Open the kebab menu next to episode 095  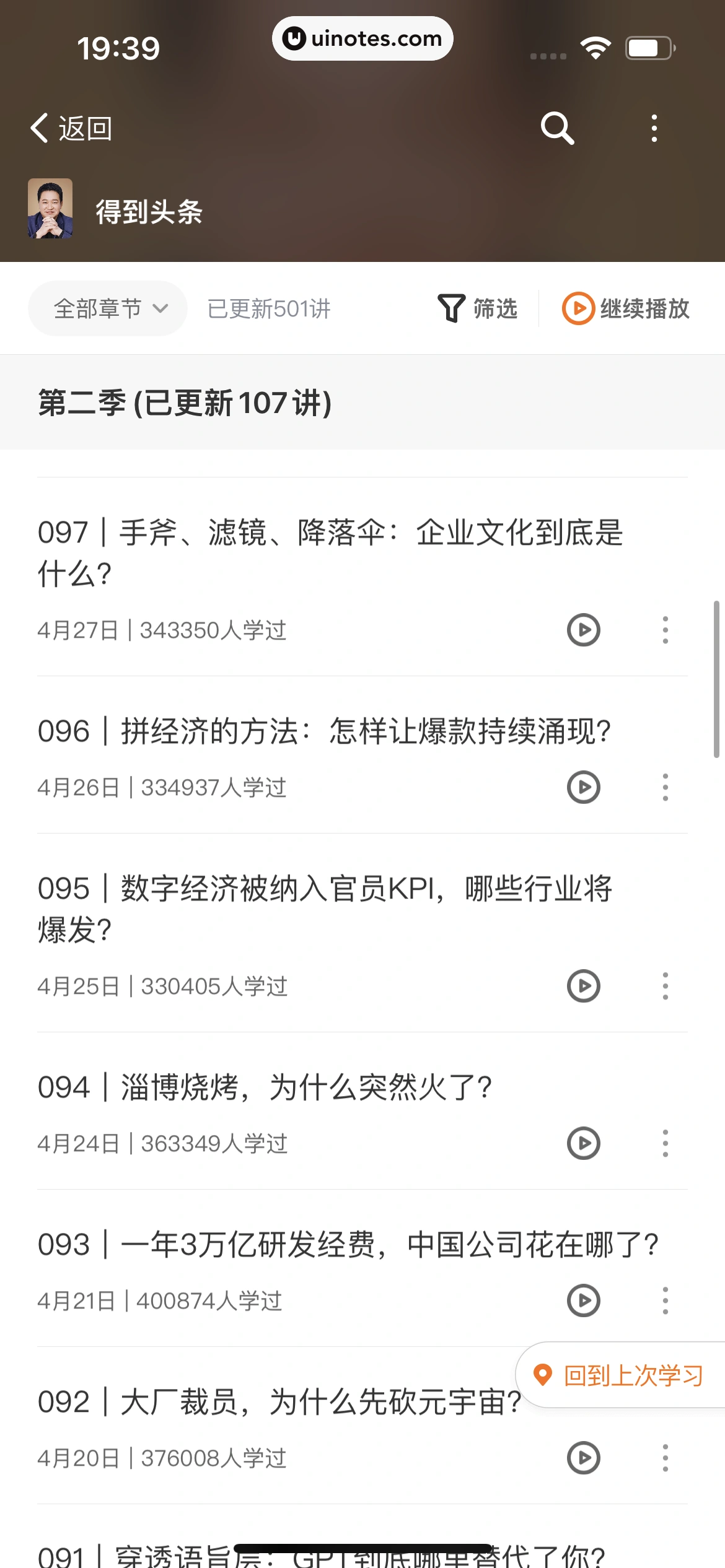666,987
